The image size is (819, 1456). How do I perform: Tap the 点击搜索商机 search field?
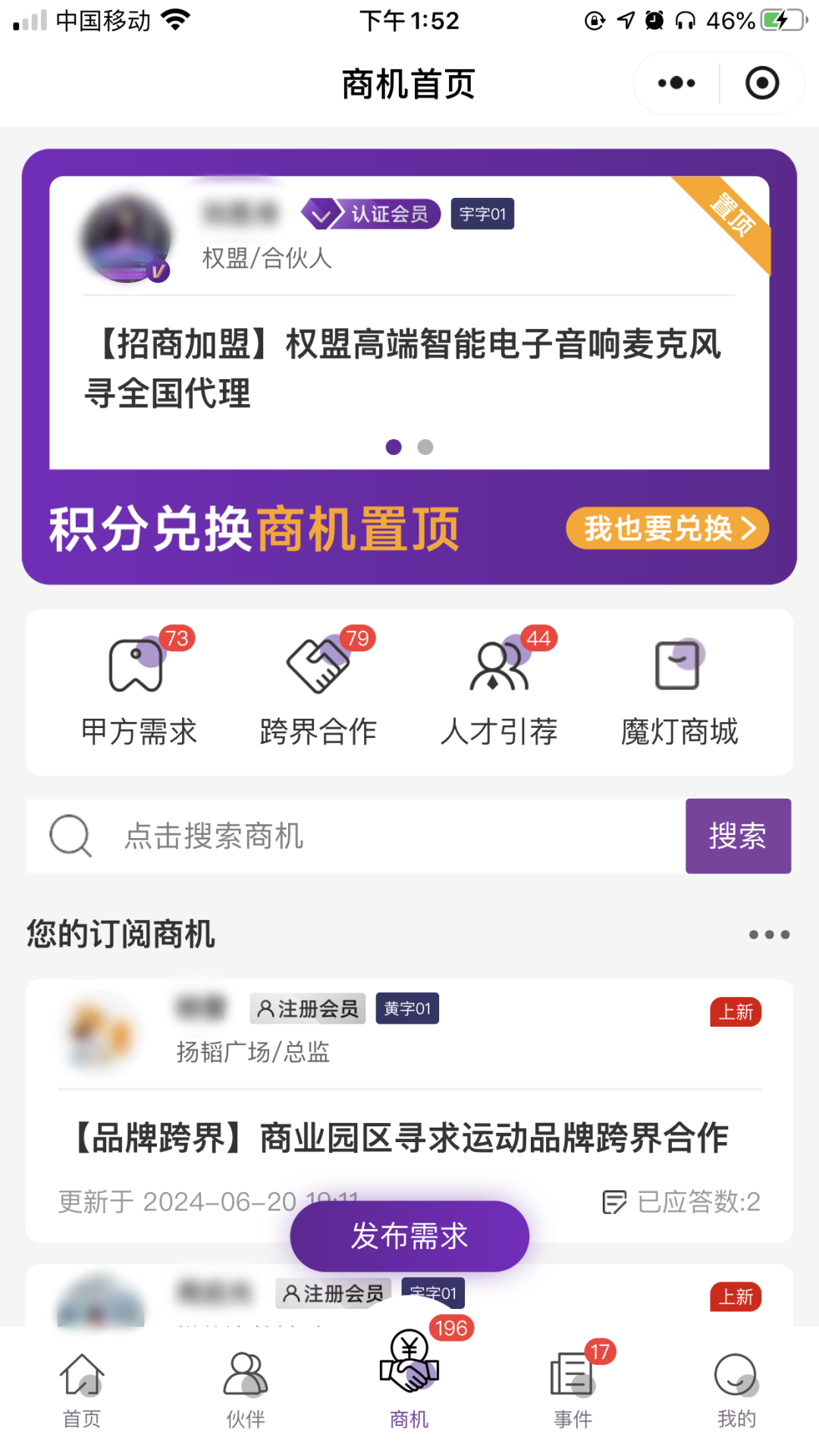coord(356,836)
